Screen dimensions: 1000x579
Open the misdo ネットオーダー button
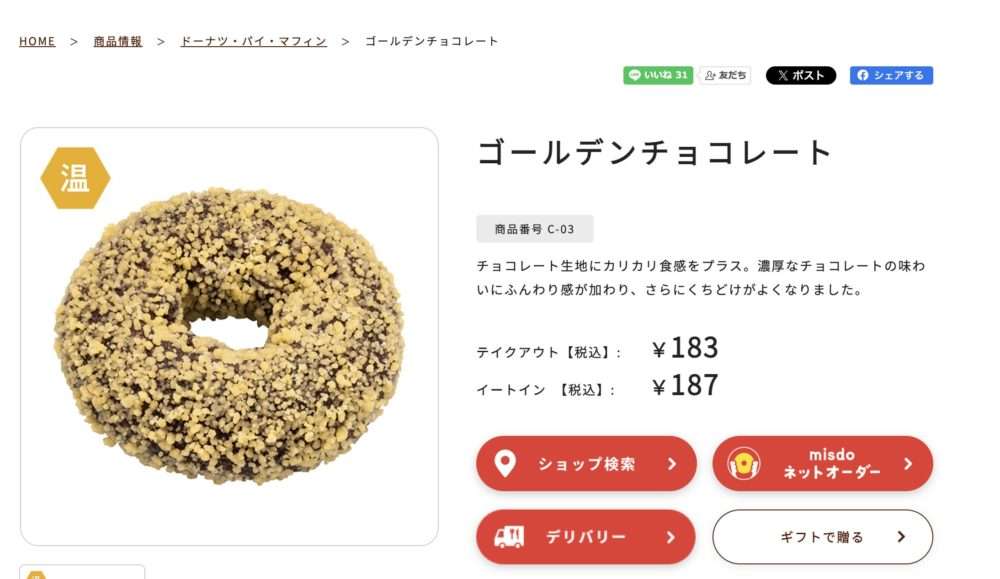(x=822, y=464)
